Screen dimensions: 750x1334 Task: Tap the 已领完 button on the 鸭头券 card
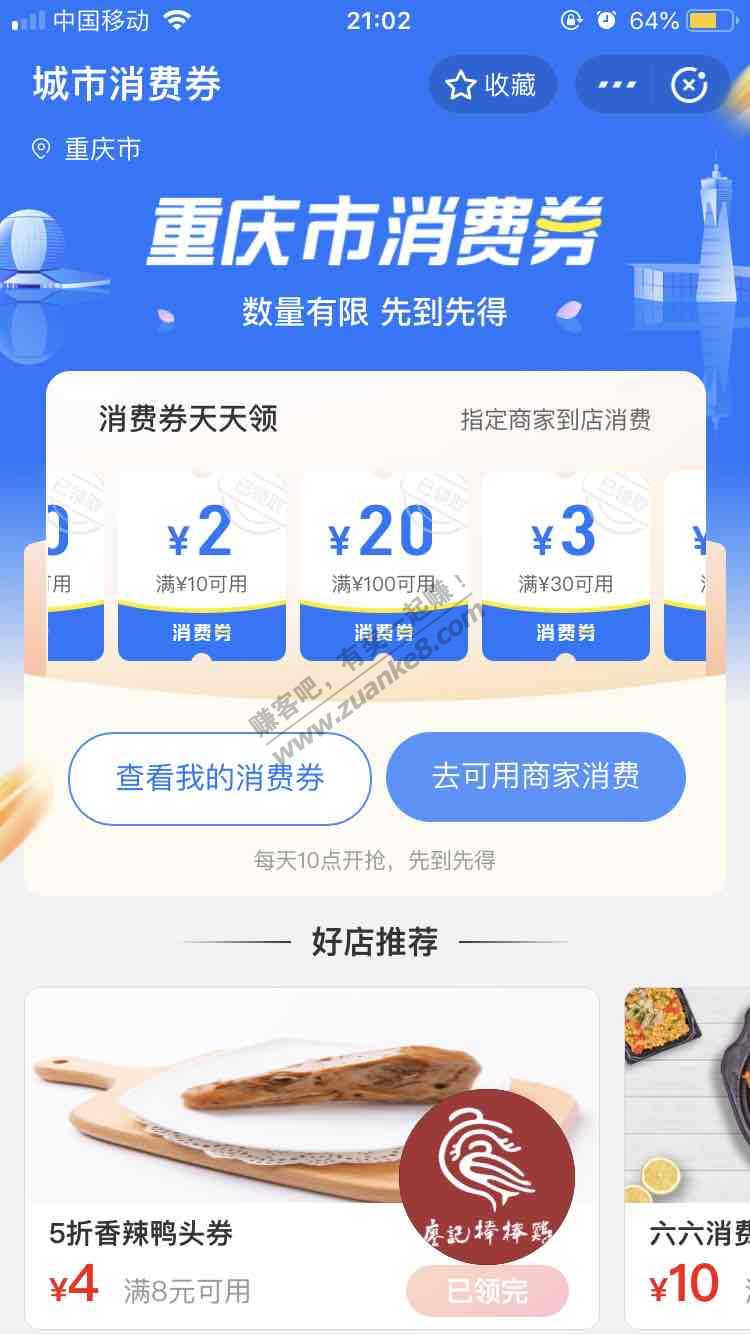pos(487,1290)
